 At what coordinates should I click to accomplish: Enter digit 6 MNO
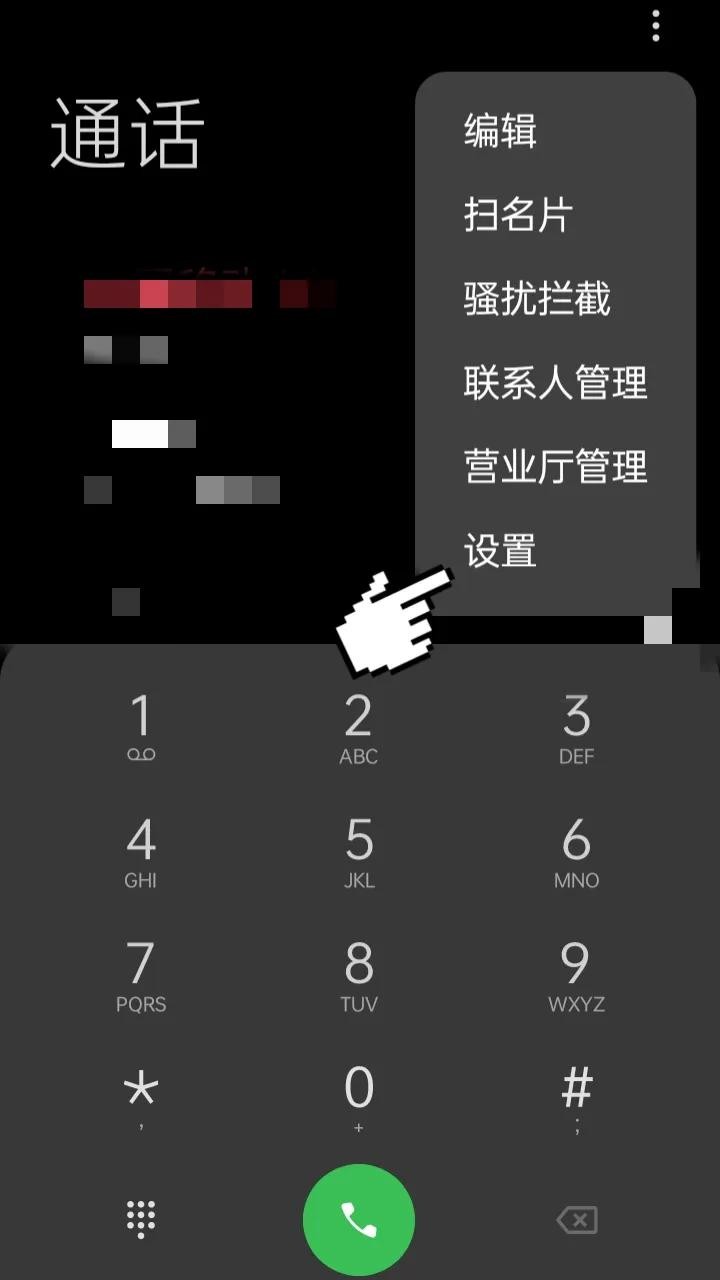coord(576,852)
